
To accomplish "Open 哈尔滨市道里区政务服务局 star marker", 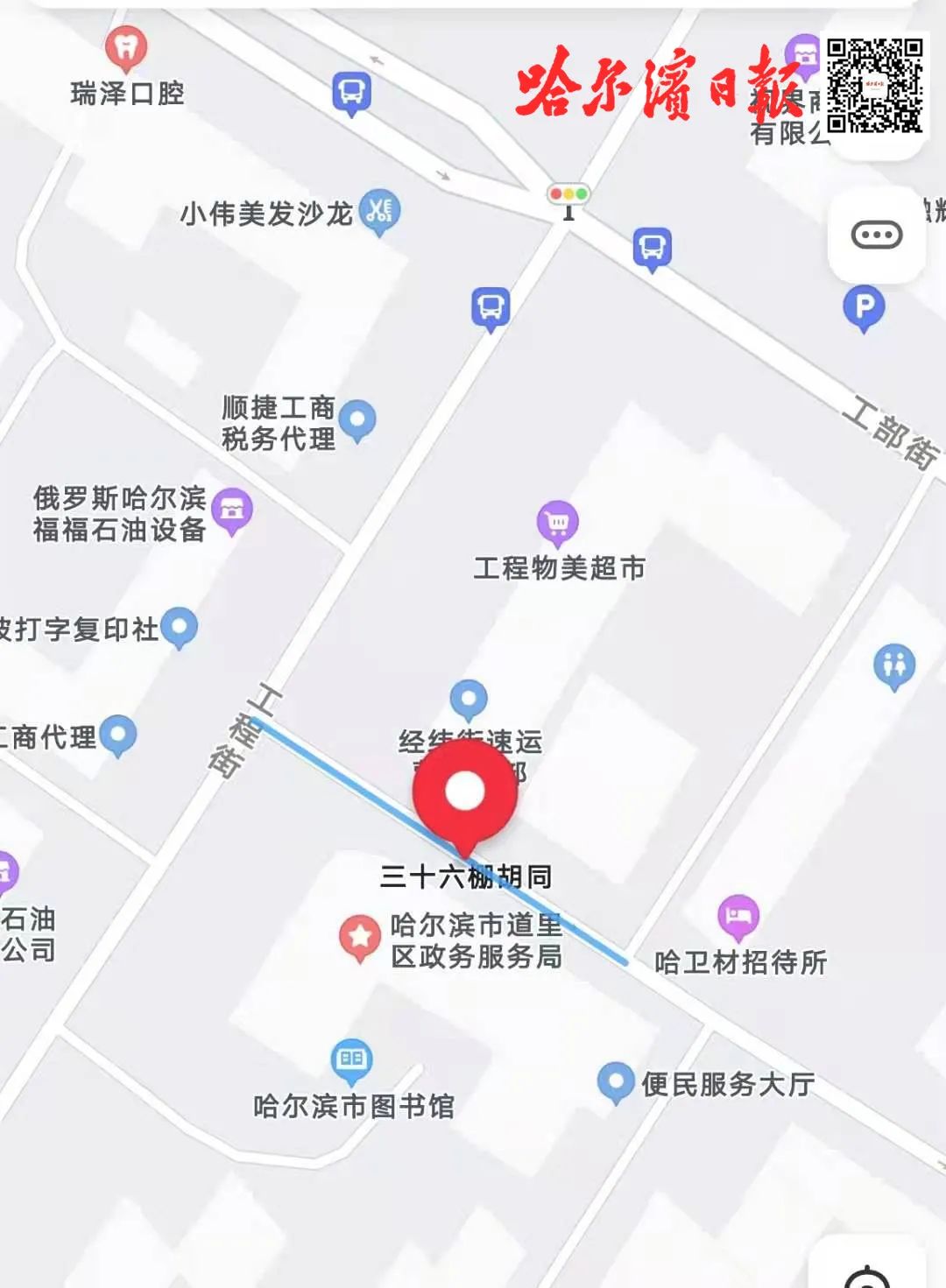I will coord(359,938).
